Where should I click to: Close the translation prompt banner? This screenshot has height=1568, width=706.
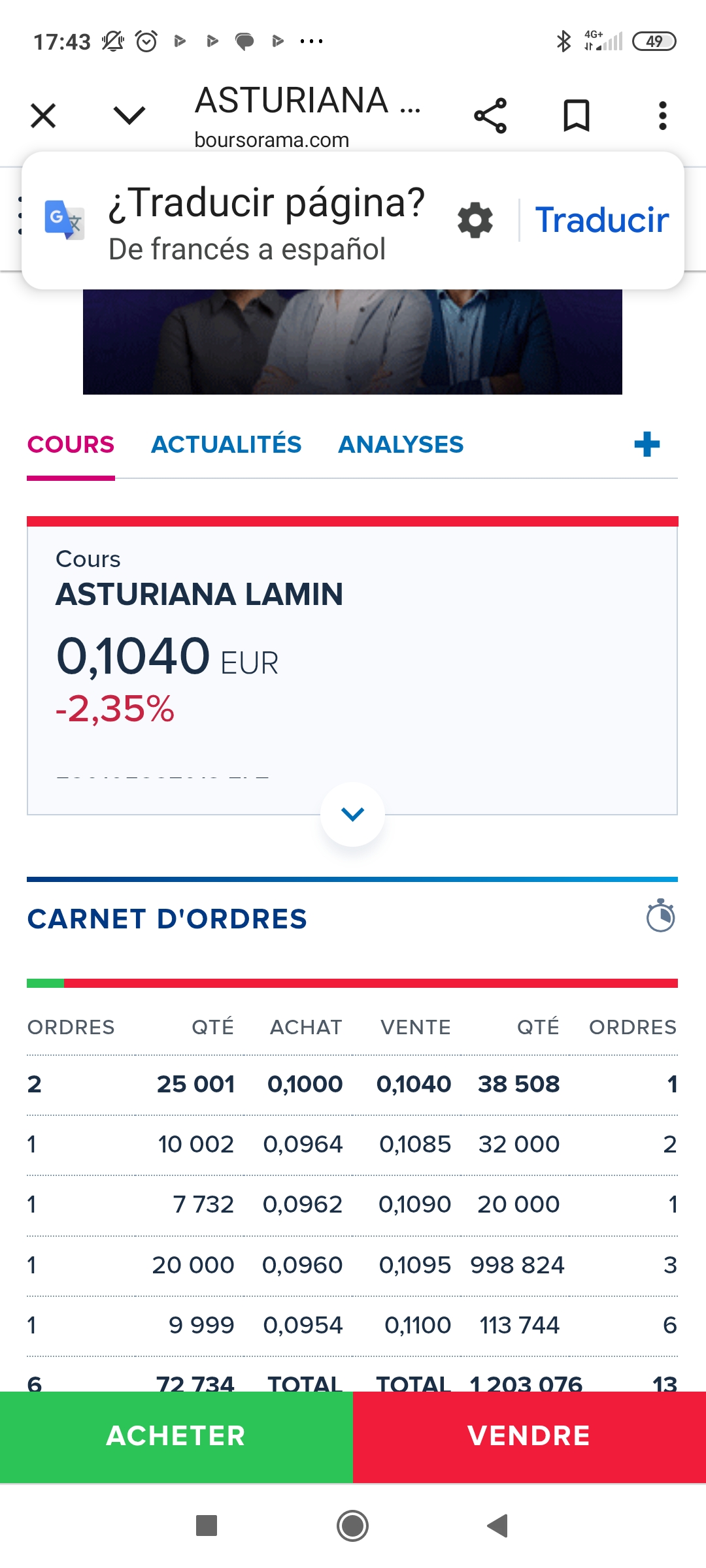[x=43, y=115]
